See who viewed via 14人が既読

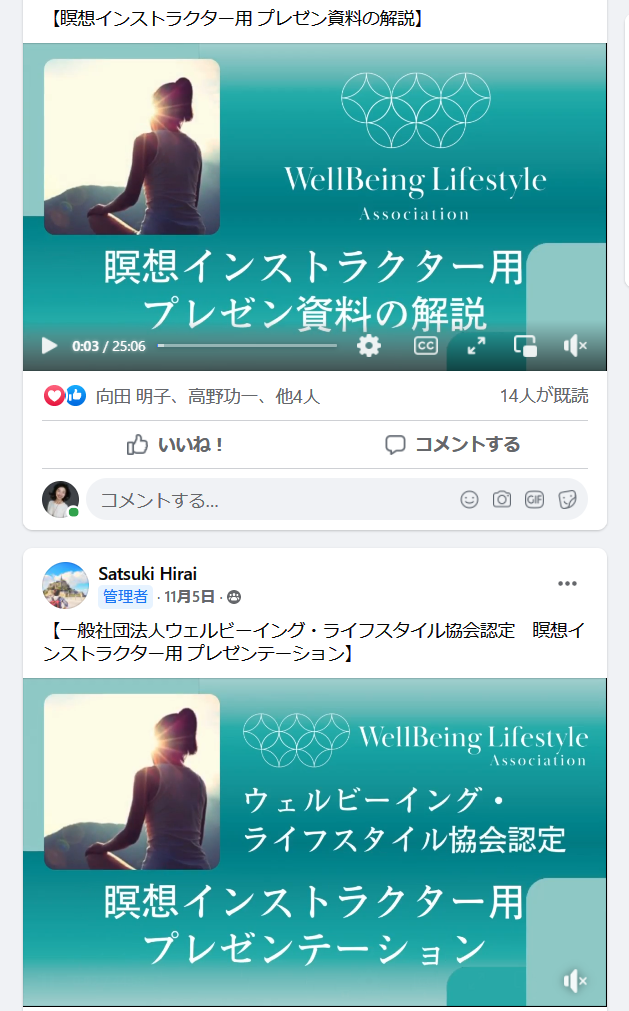pyautogui.click(x=544, y=396)
